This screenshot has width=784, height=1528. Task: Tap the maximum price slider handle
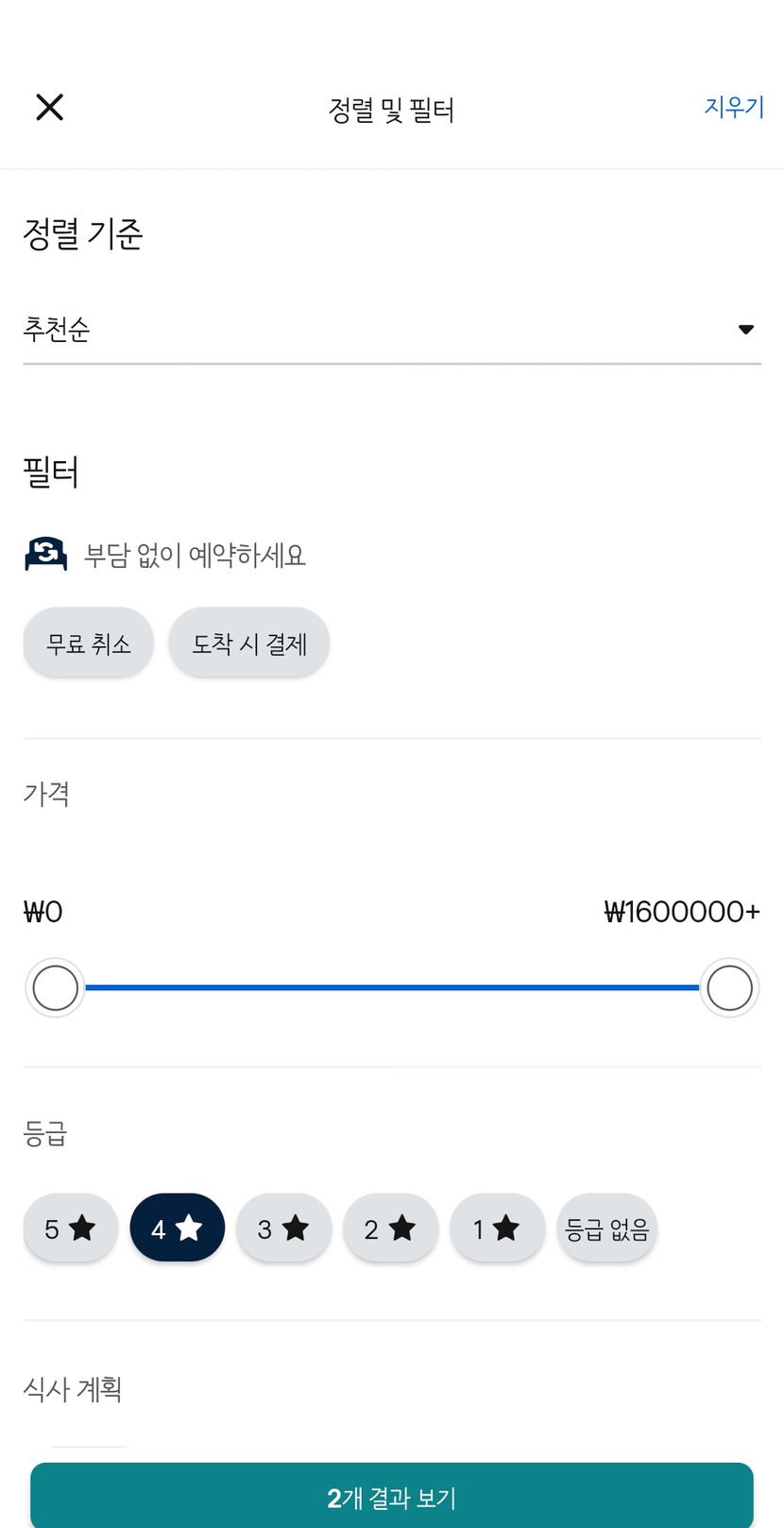(729, 988)
